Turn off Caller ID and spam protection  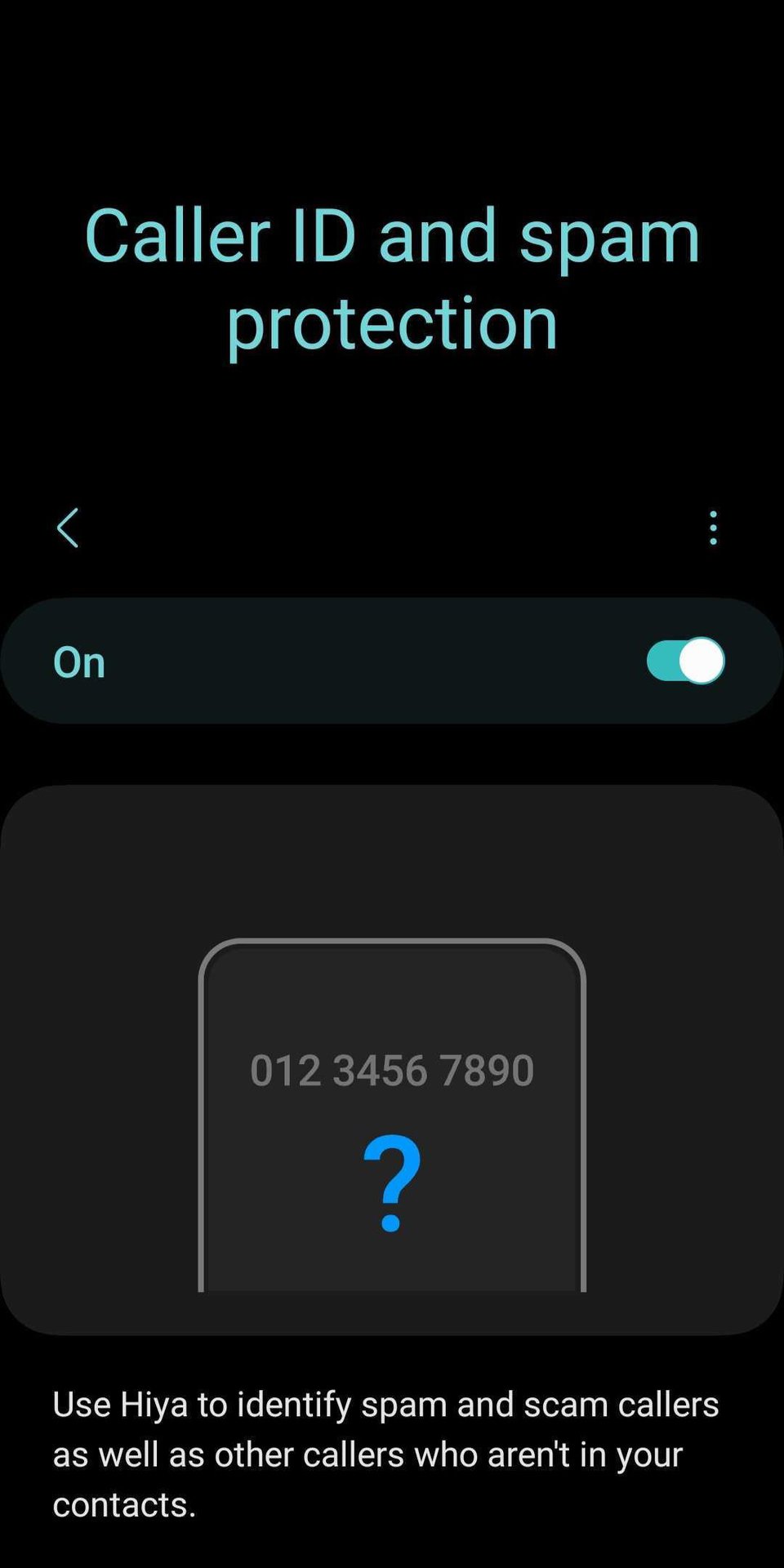click(685, 661)
